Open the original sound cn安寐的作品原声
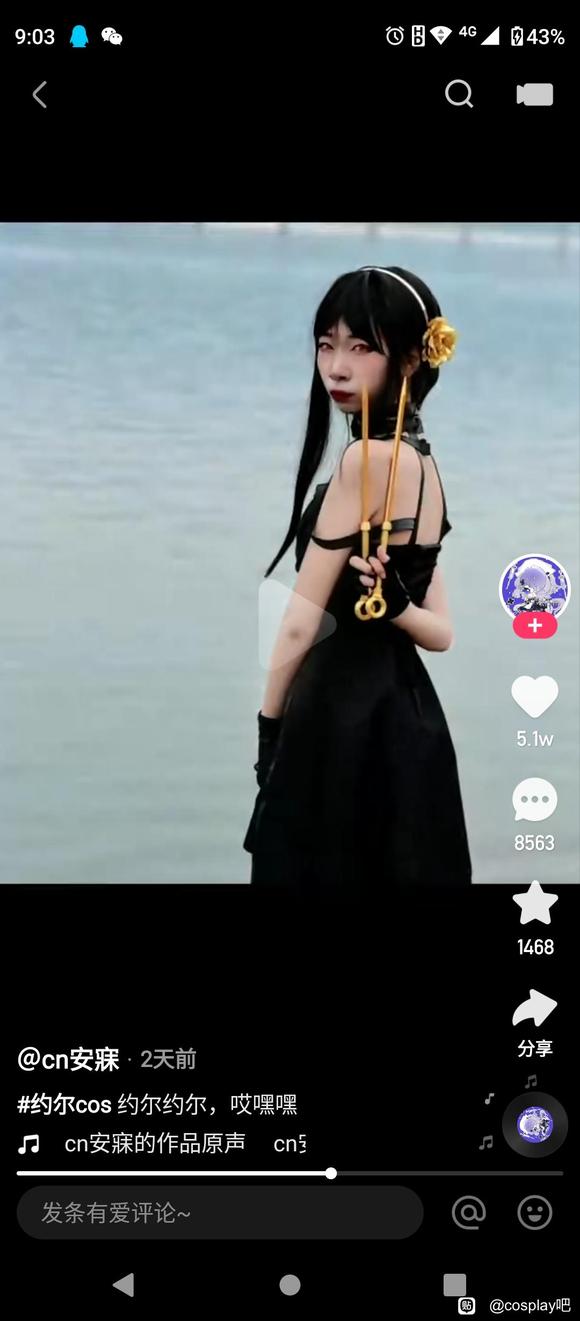 [x=155, y=1143]
